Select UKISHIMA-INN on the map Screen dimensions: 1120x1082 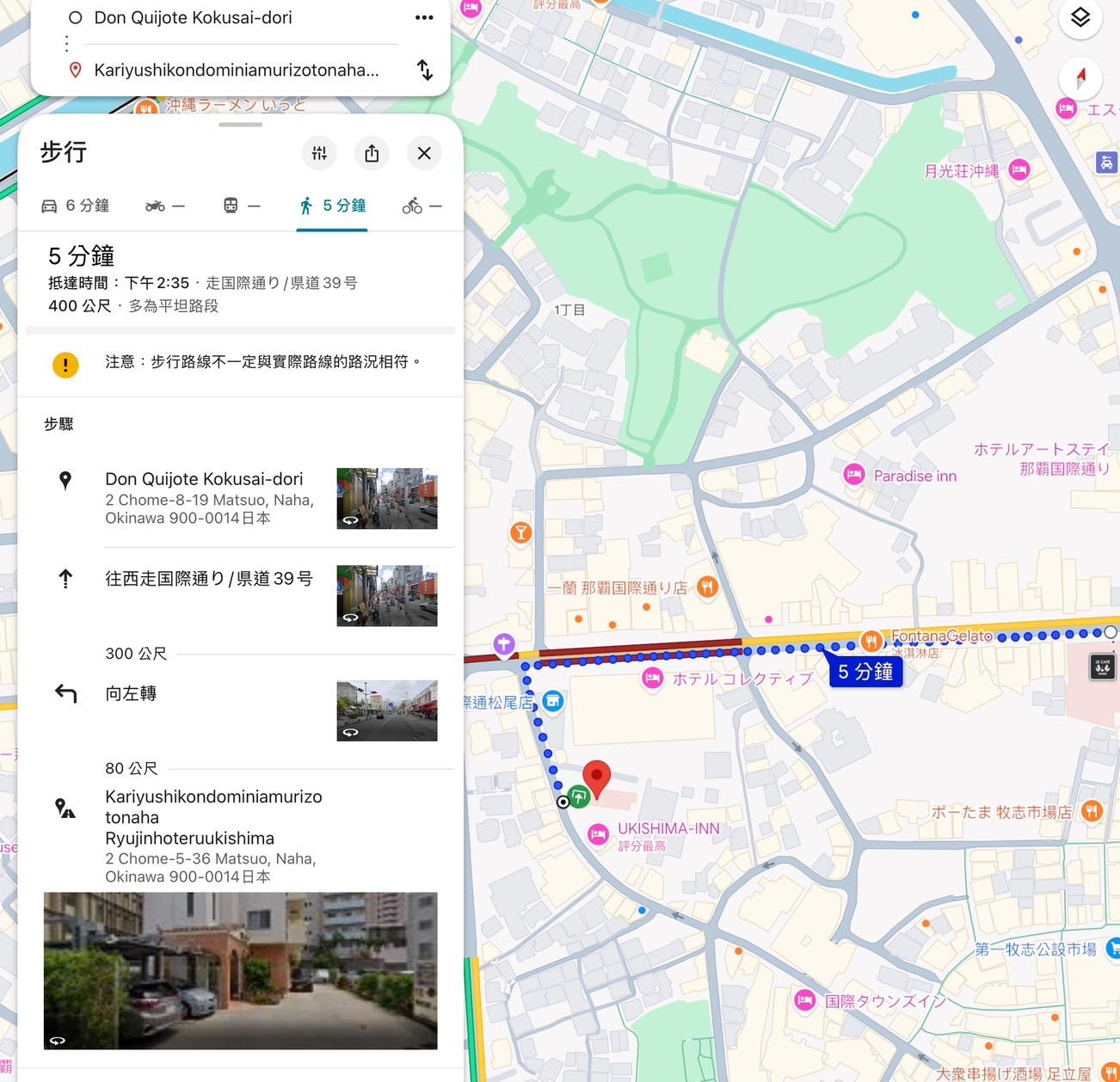(x=668, y=829)
